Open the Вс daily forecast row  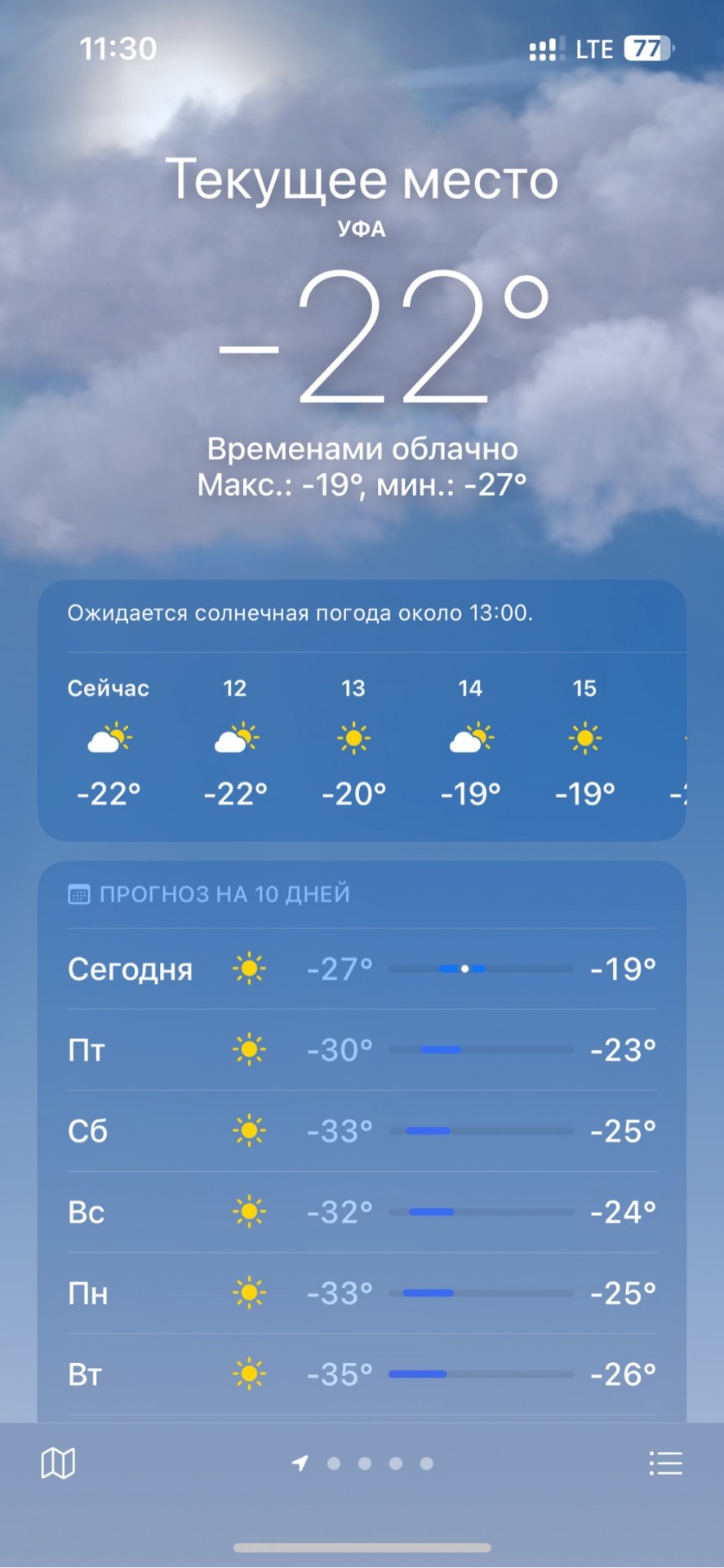coord(362,1212)
